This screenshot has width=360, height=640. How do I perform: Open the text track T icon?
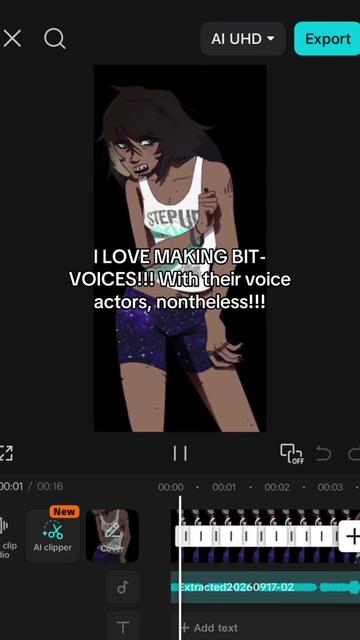(123, 627)
